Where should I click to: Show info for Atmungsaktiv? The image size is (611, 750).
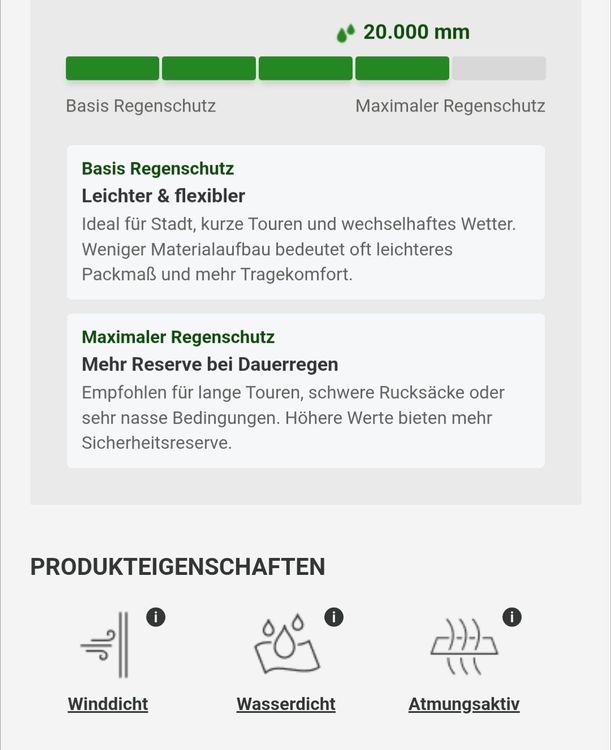[512, 617]
